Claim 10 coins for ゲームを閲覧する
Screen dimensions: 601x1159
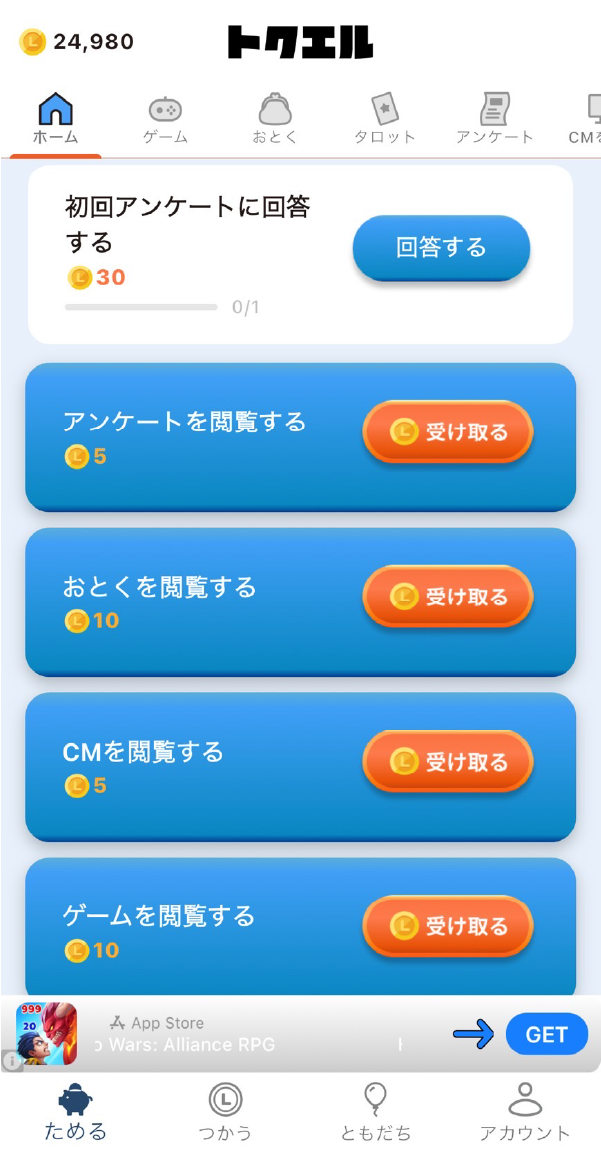[447, 927]
